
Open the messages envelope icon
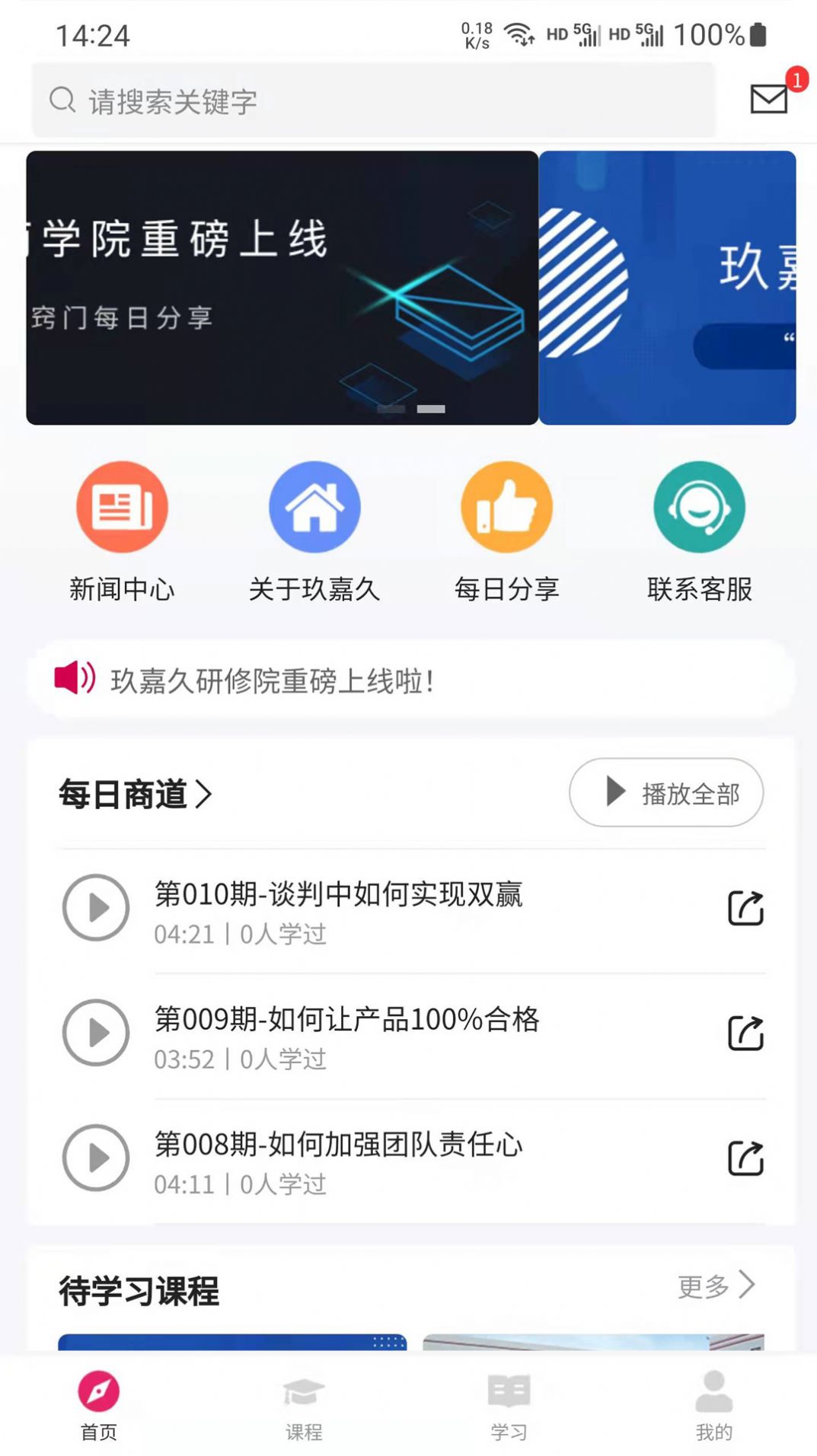tap(769, 99)
